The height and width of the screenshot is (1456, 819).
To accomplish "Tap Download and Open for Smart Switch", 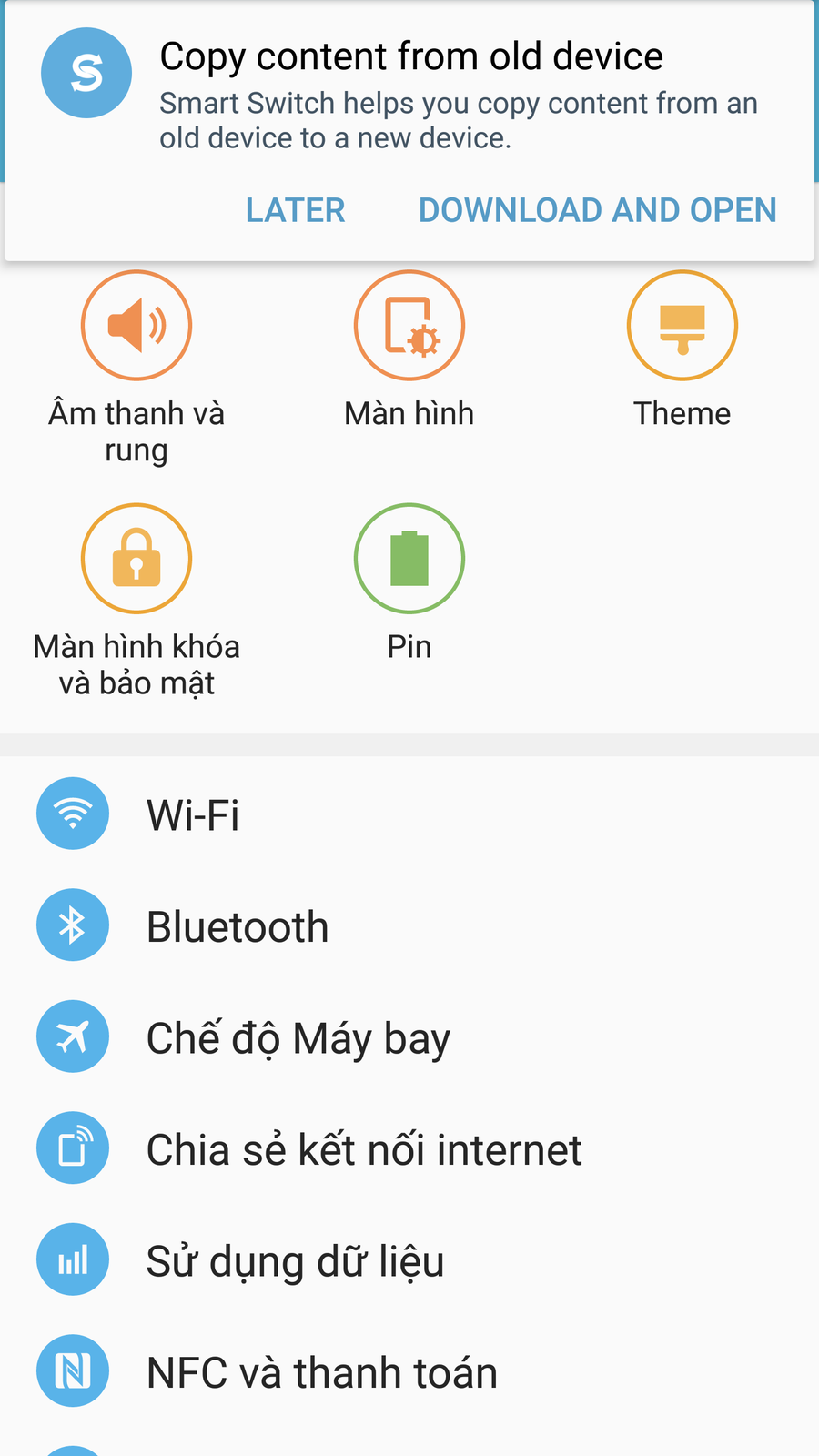I will (597, 210).
